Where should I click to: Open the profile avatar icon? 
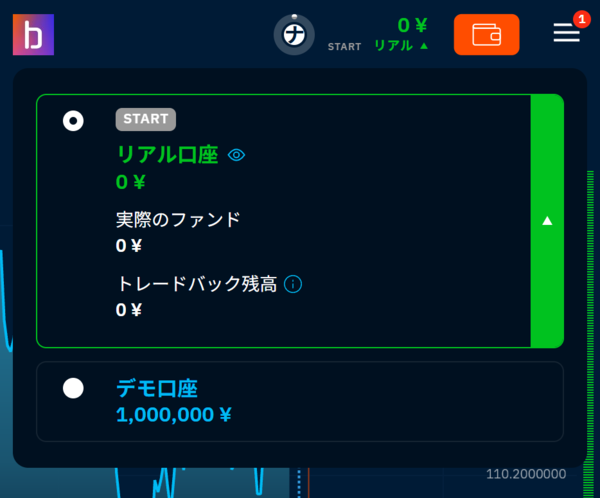pos(294,35)
